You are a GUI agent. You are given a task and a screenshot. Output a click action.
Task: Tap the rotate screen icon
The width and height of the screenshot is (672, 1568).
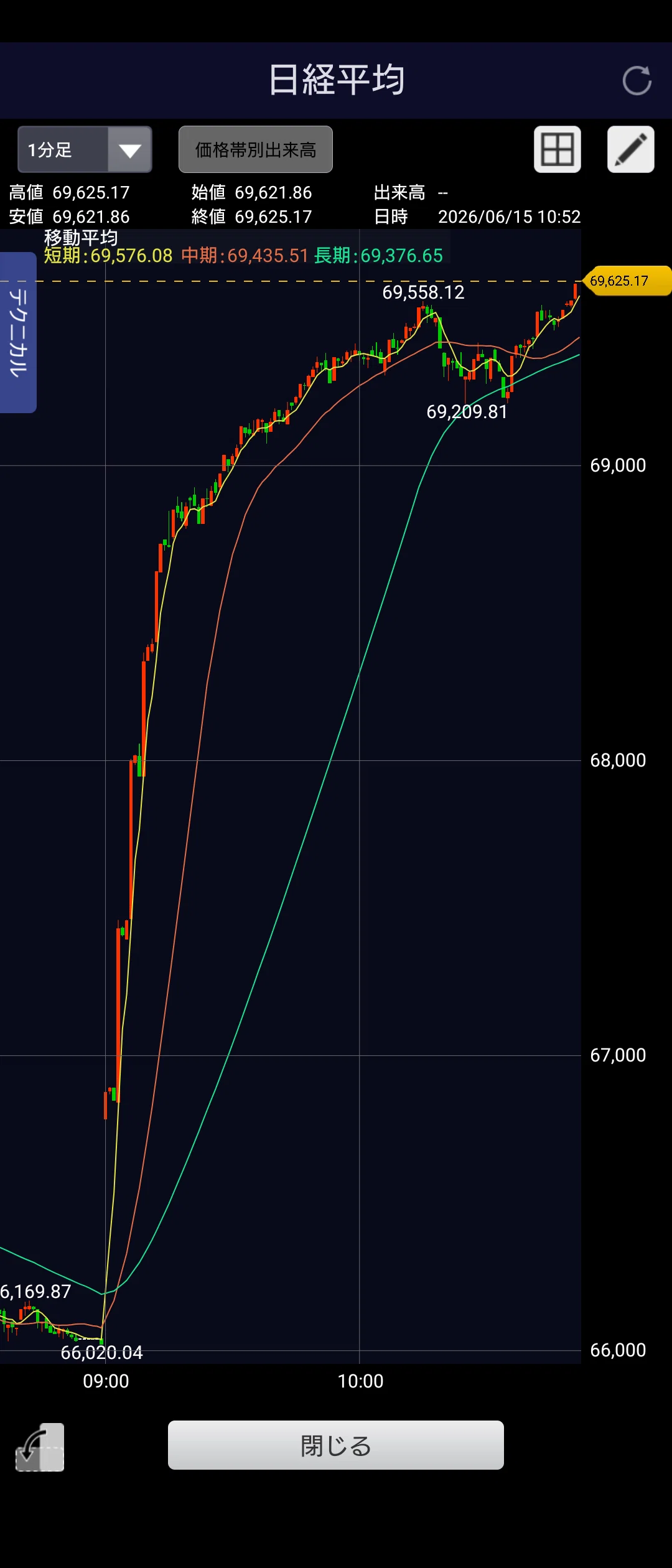[x=40, y=1447]
